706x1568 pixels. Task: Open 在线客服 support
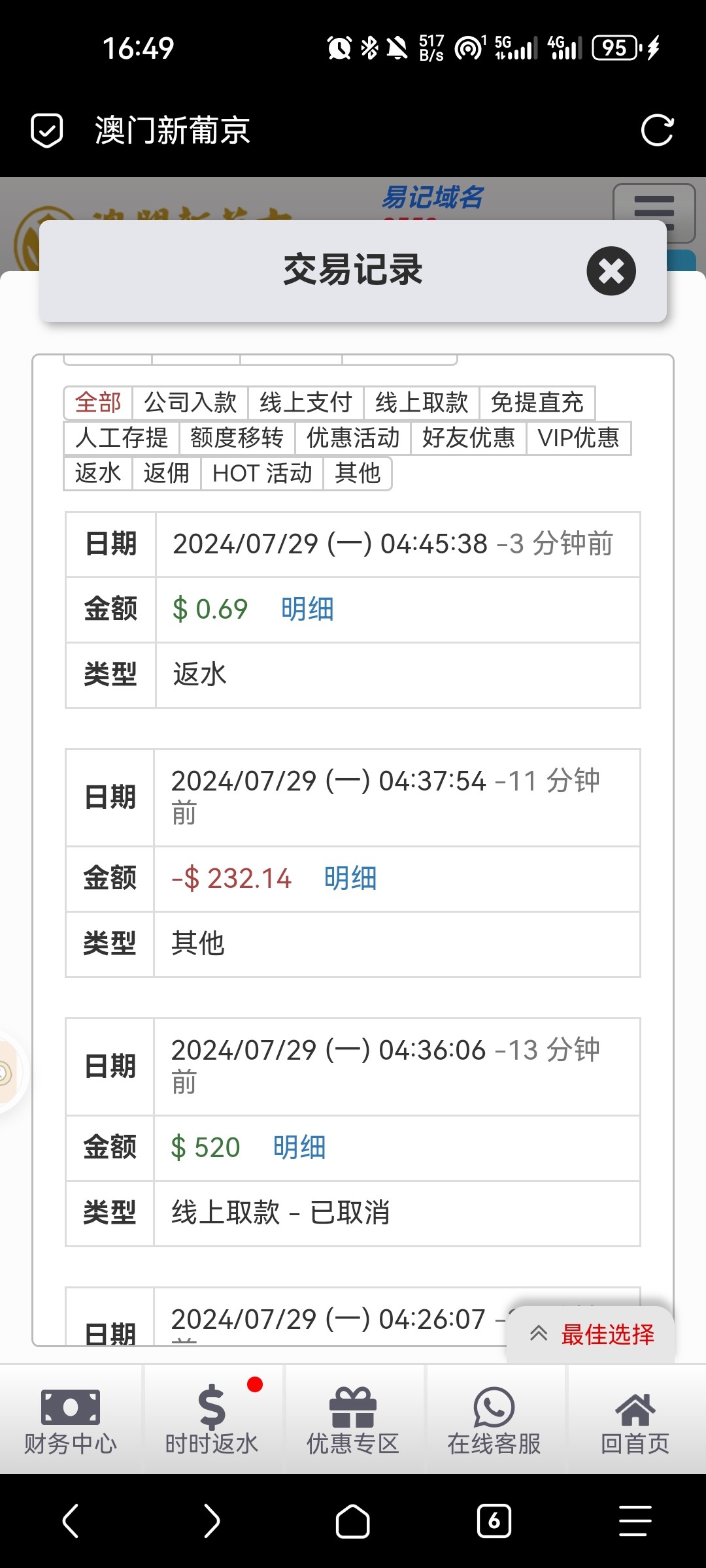point(494,1419)
